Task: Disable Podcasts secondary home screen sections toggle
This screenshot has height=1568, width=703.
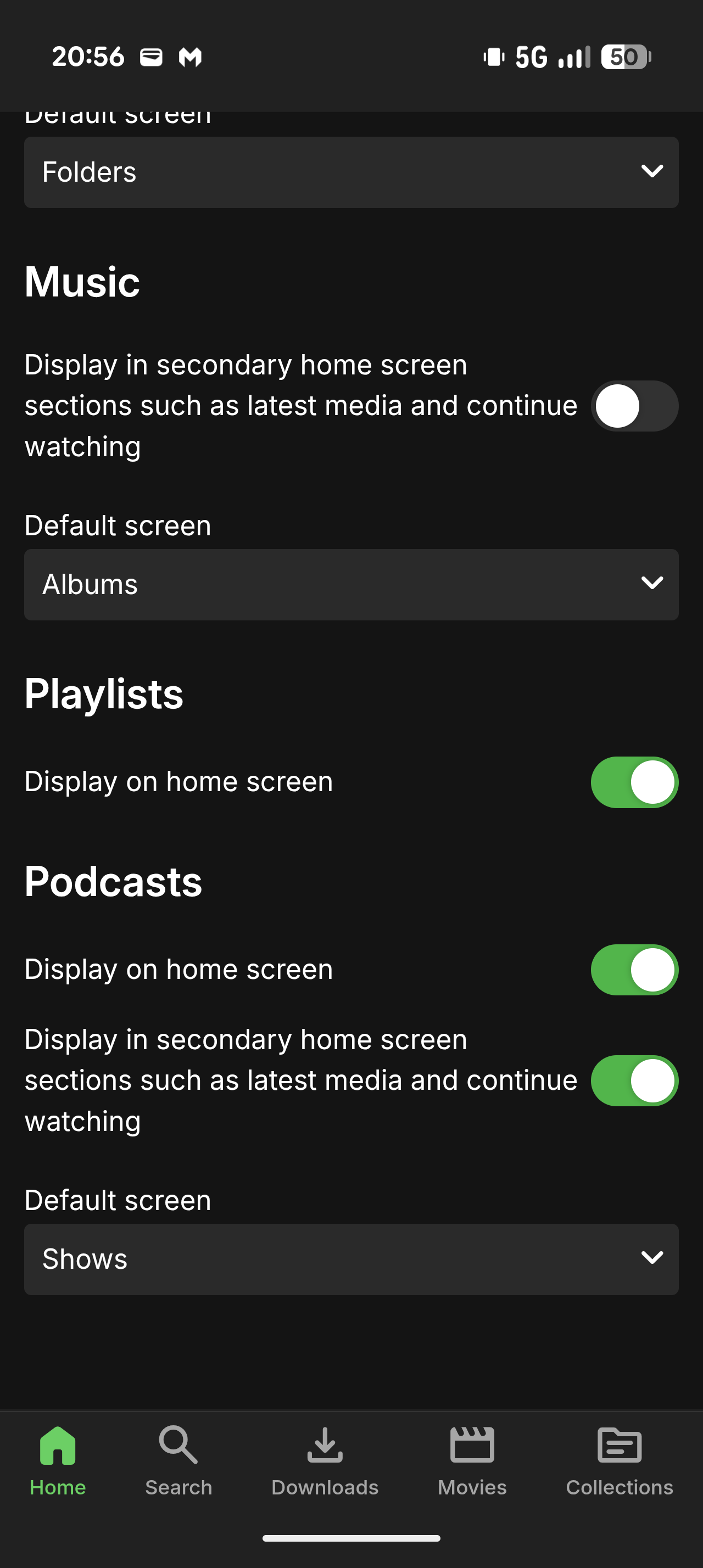Action: 634,1080
